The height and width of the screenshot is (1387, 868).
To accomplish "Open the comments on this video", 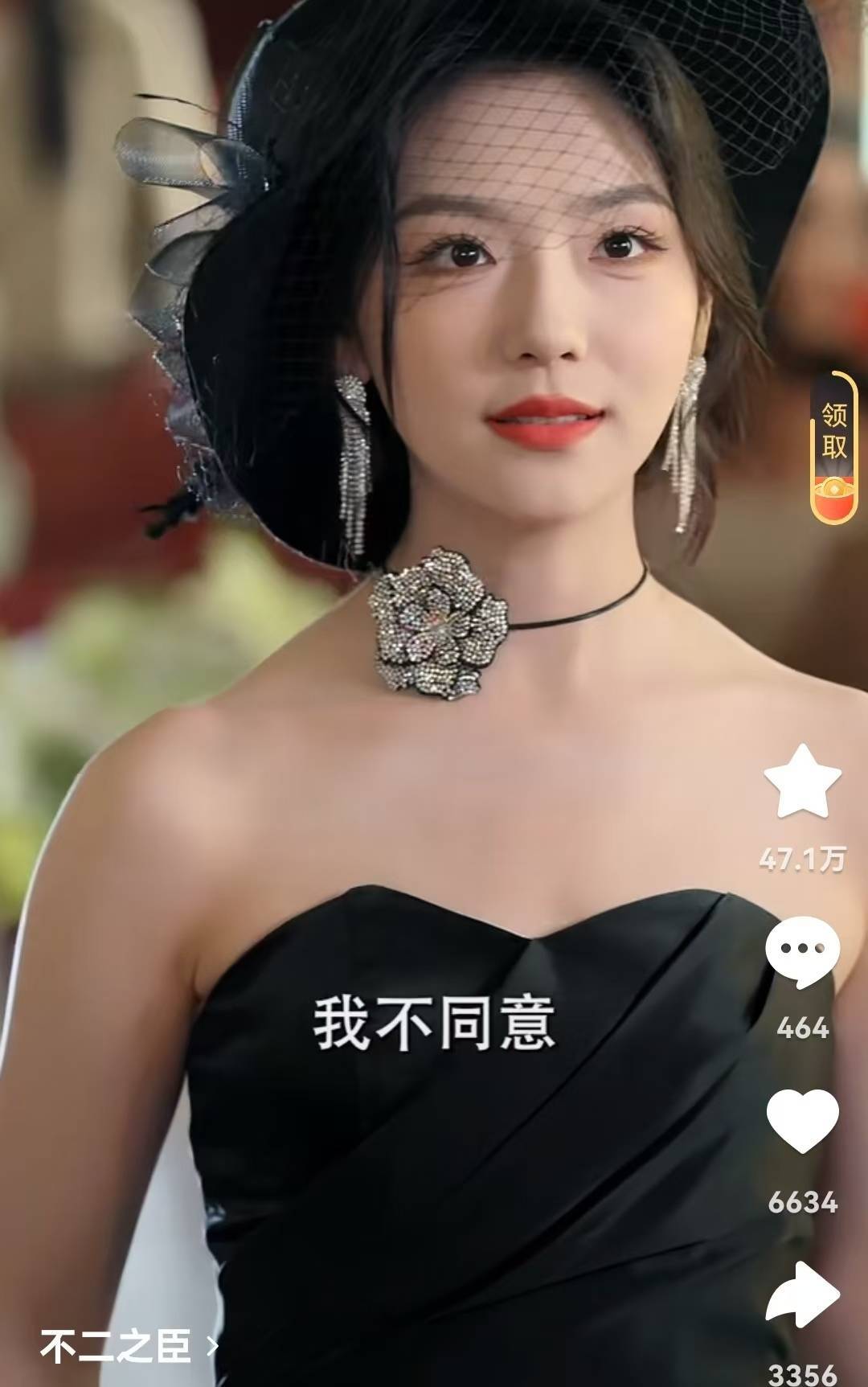I will pyautogui.click(x=801, y=953).
